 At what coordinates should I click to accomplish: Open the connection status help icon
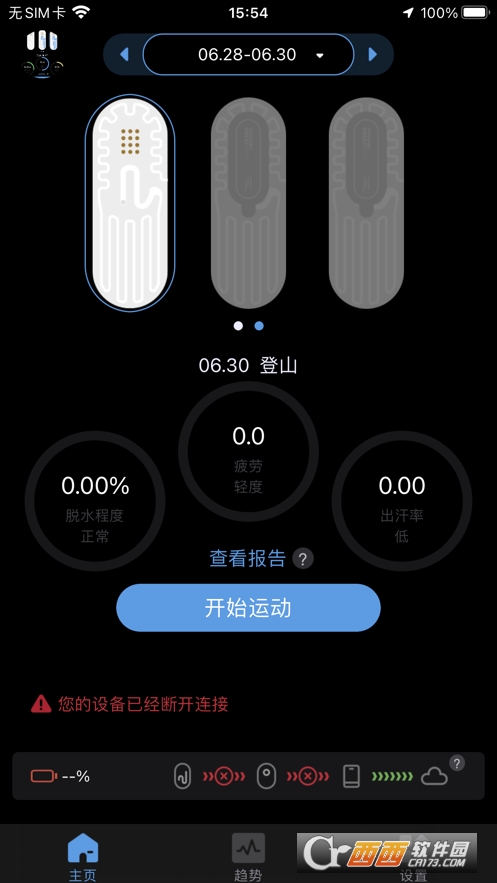point(457,764)
